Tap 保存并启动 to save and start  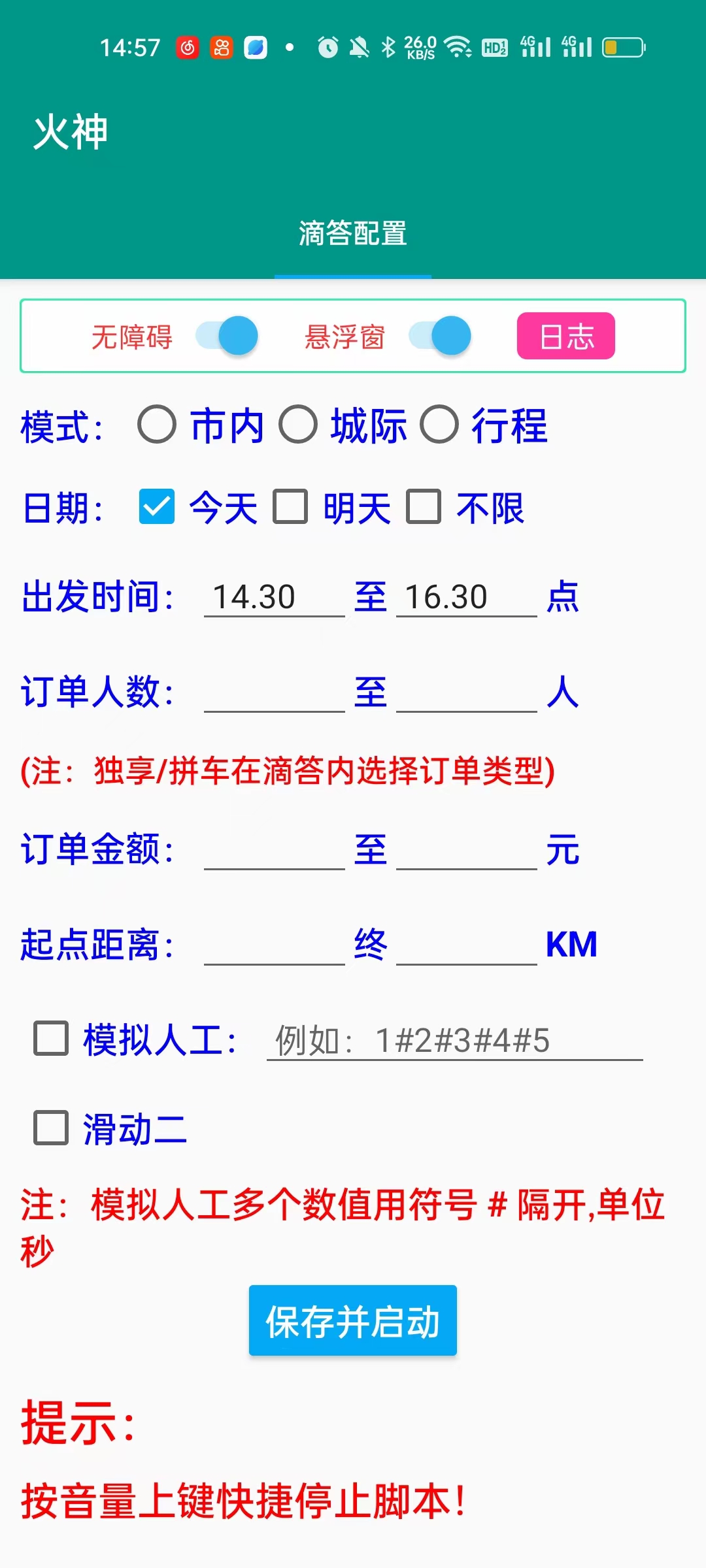[352, 1320]
